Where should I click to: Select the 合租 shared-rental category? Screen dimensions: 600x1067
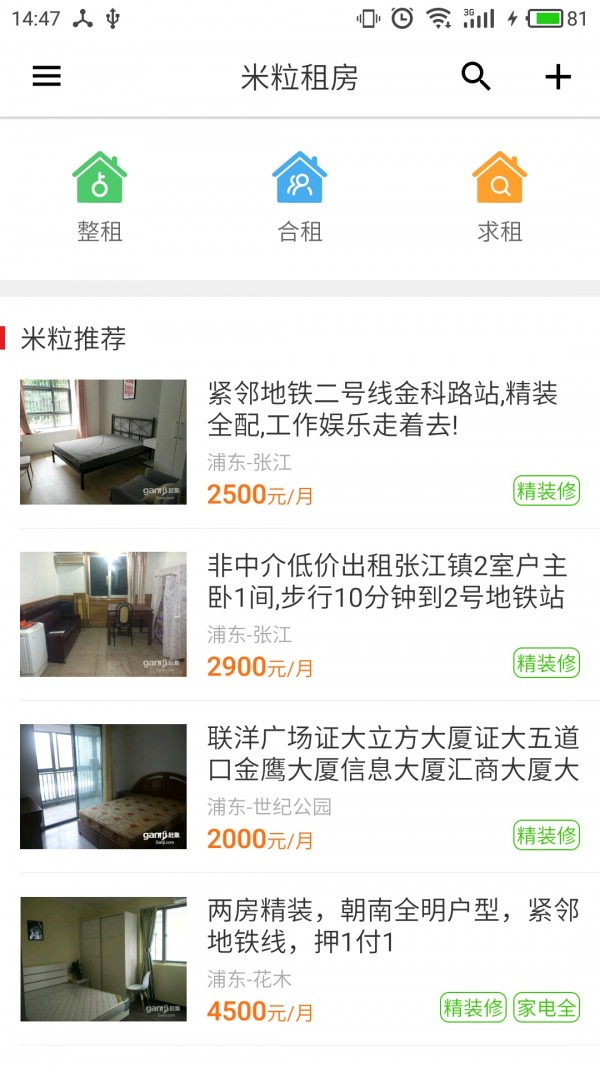click(300, 197)
